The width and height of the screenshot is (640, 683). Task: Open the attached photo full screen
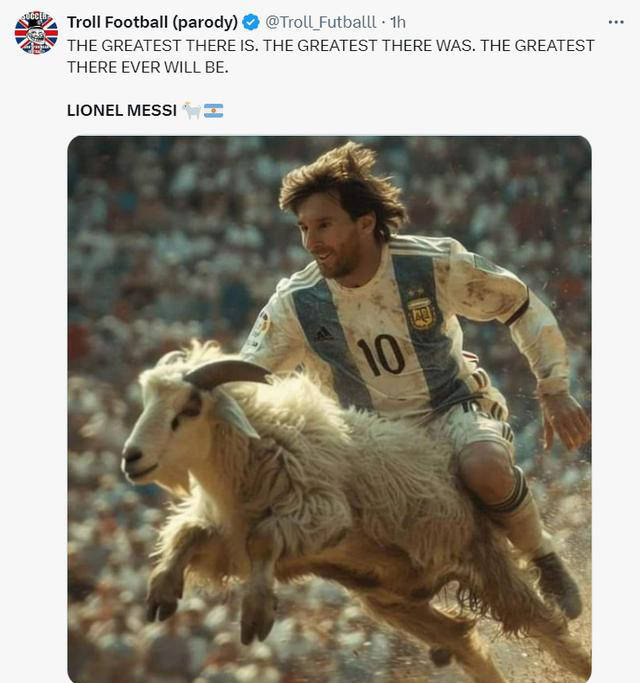[x=329, y=410]
